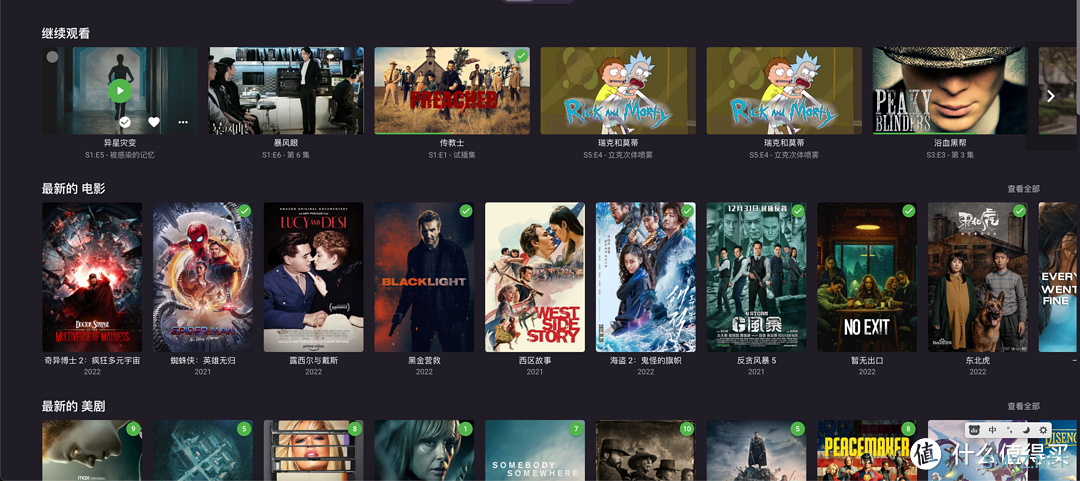Viewport: 1080px width, 481px height.
Task: Open the movie 奇异博士2：疯狂多元宇宙
Action: click(x=92, y=277)
